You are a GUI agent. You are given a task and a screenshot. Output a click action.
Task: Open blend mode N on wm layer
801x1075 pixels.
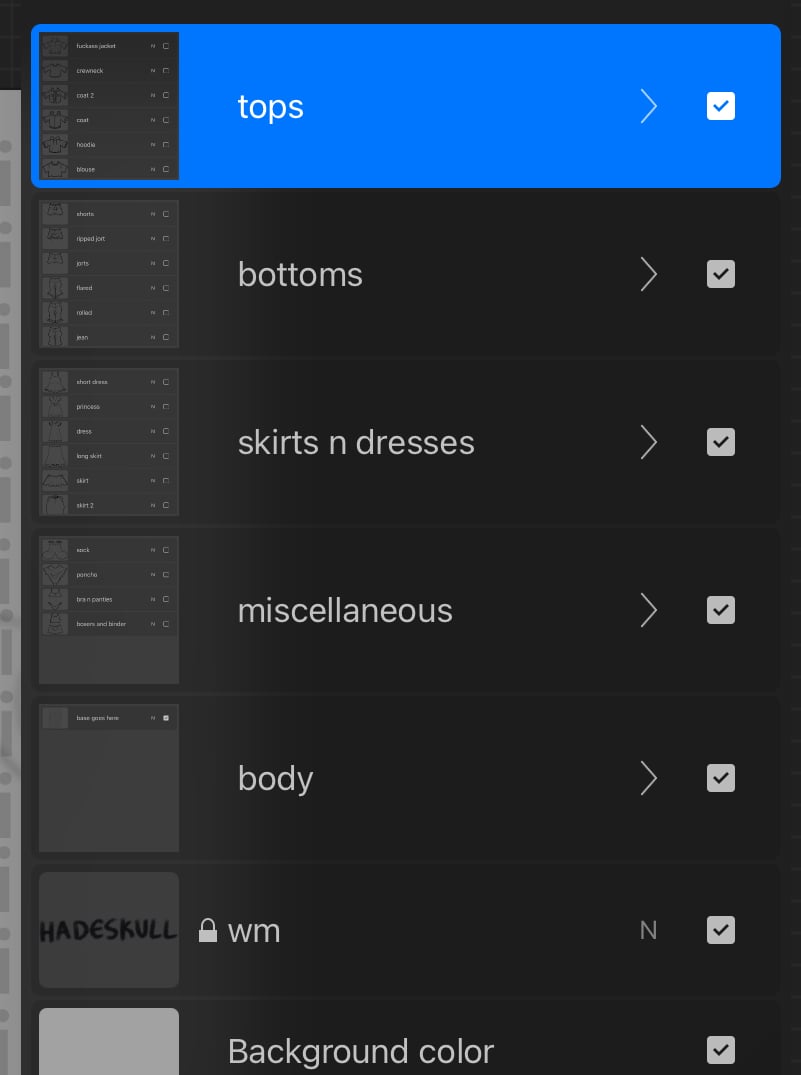tap(648, 931)
